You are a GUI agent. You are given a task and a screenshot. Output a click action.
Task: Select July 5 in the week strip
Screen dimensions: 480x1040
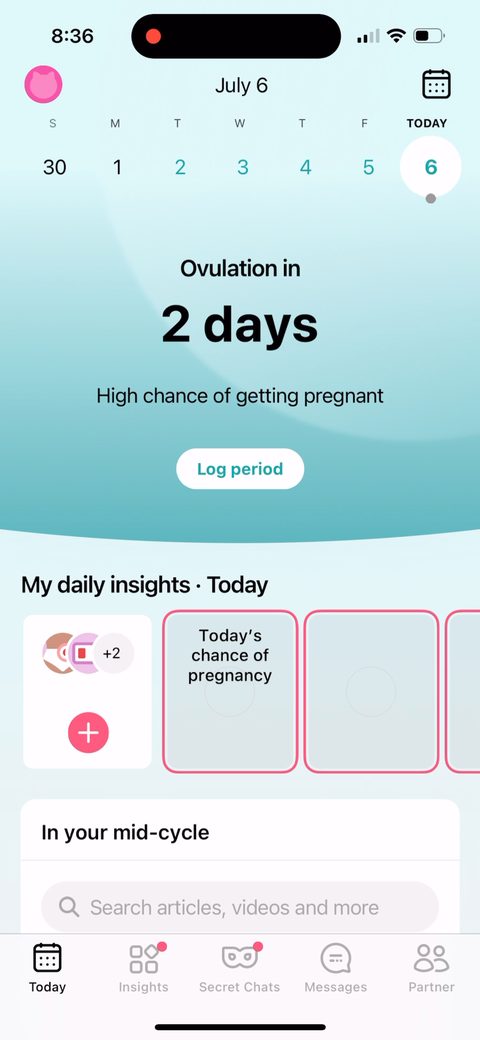pyautogui.click(x=368, y=167)
